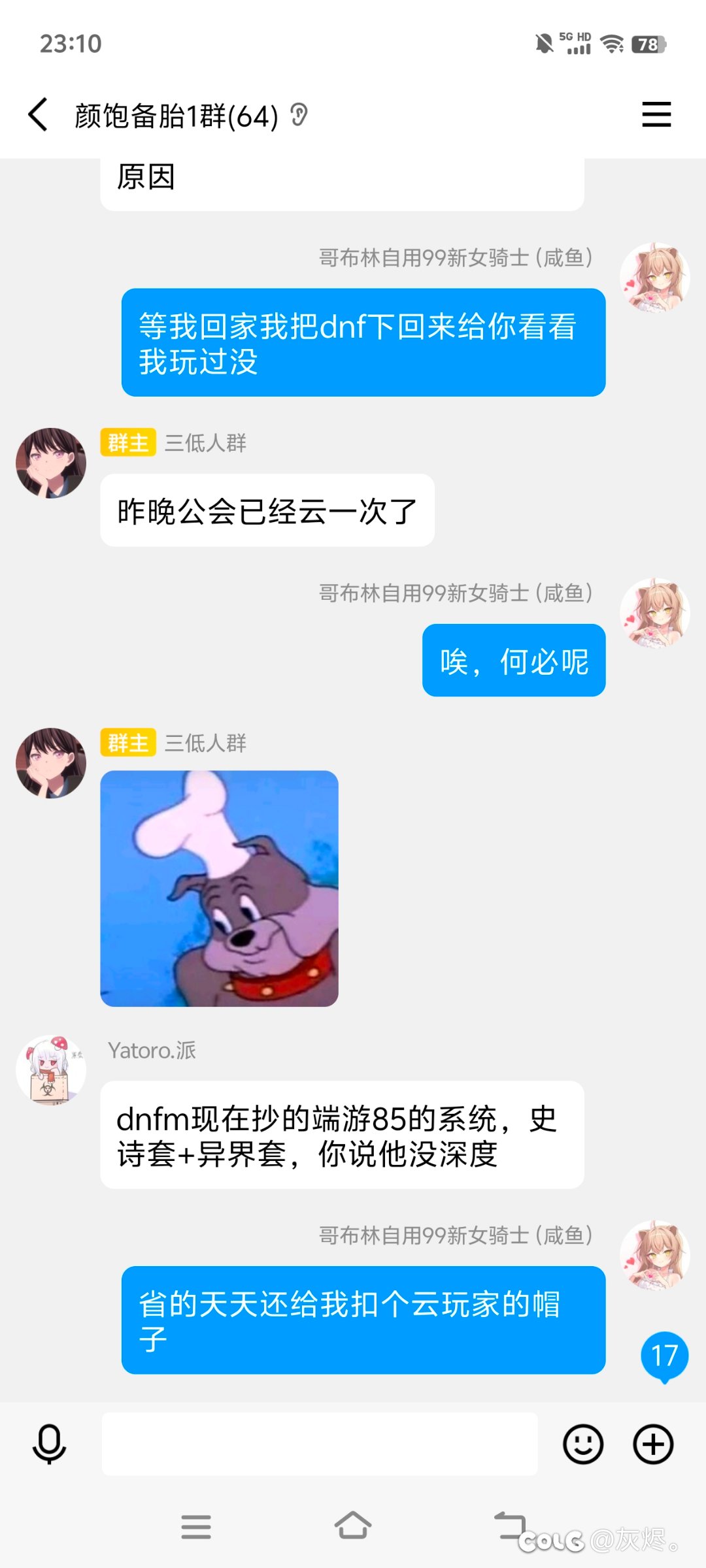Focus the message text field

(x=320, y=1444)
